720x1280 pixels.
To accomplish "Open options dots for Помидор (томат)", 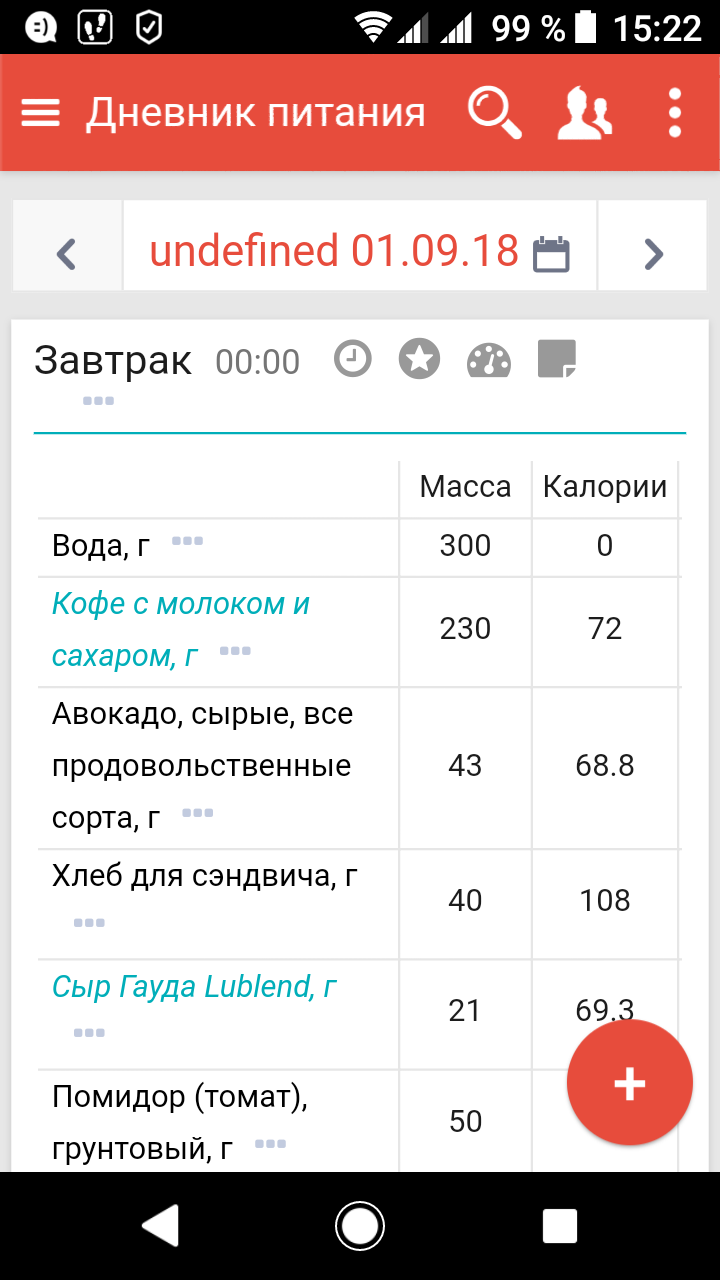I will click(x=270, y=1143).
